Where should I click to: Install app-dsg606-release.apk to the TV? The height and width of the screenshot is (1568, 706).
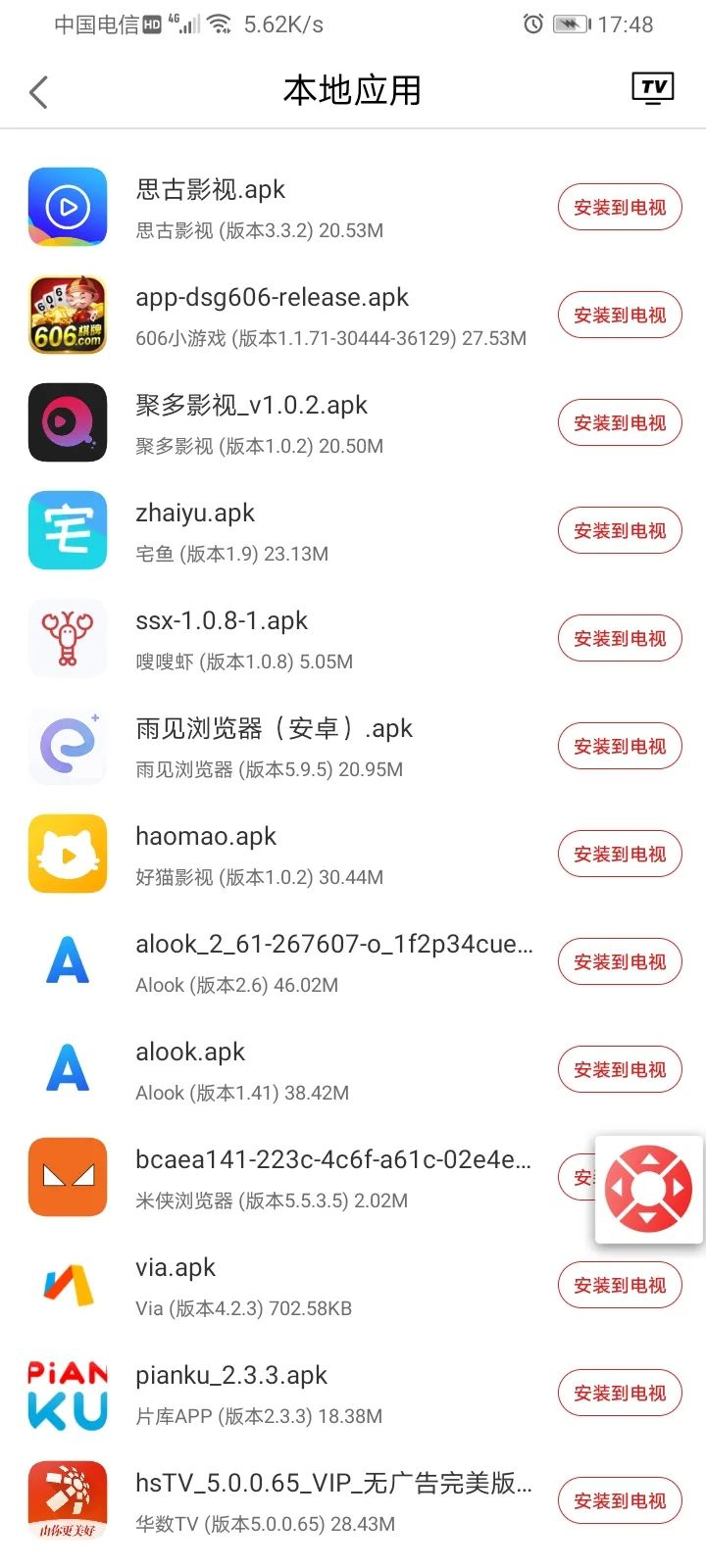(620, 316)
